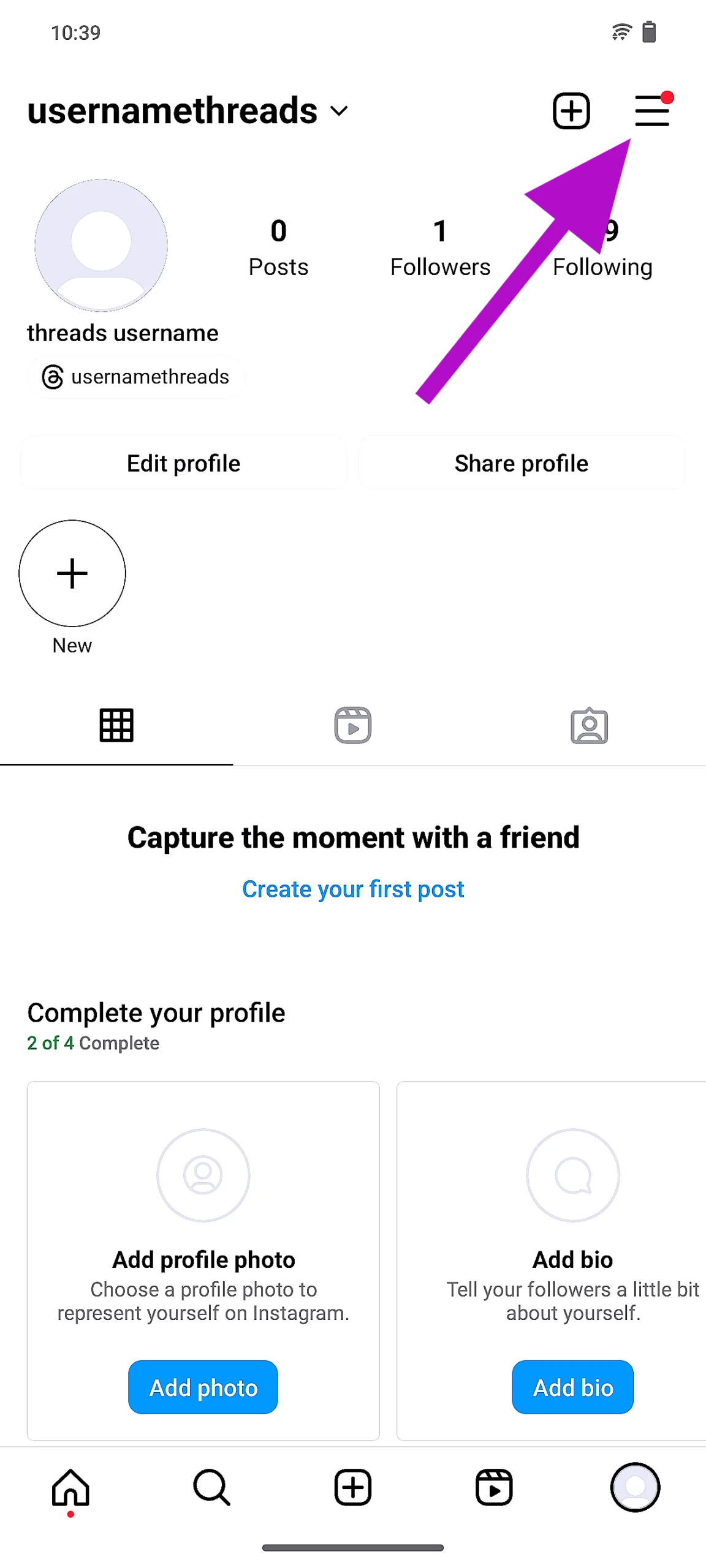Open the usernamethreads Threads badge
Viewport: 706px width, 1568px height.
pos(136,377)
